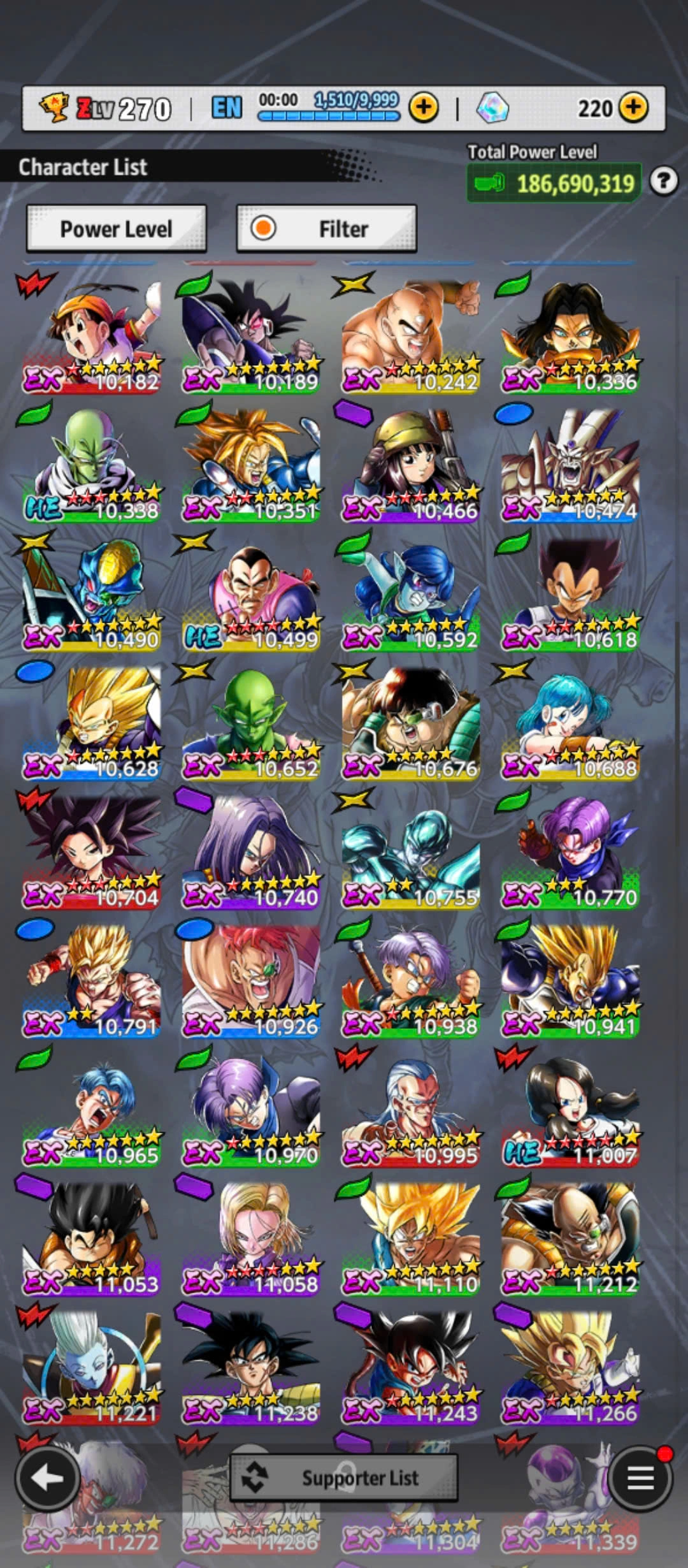Screen dimensions: 688x1568
Task: Go back with the arrow button
Action: pyautogui.click(x=48, y=1477)
